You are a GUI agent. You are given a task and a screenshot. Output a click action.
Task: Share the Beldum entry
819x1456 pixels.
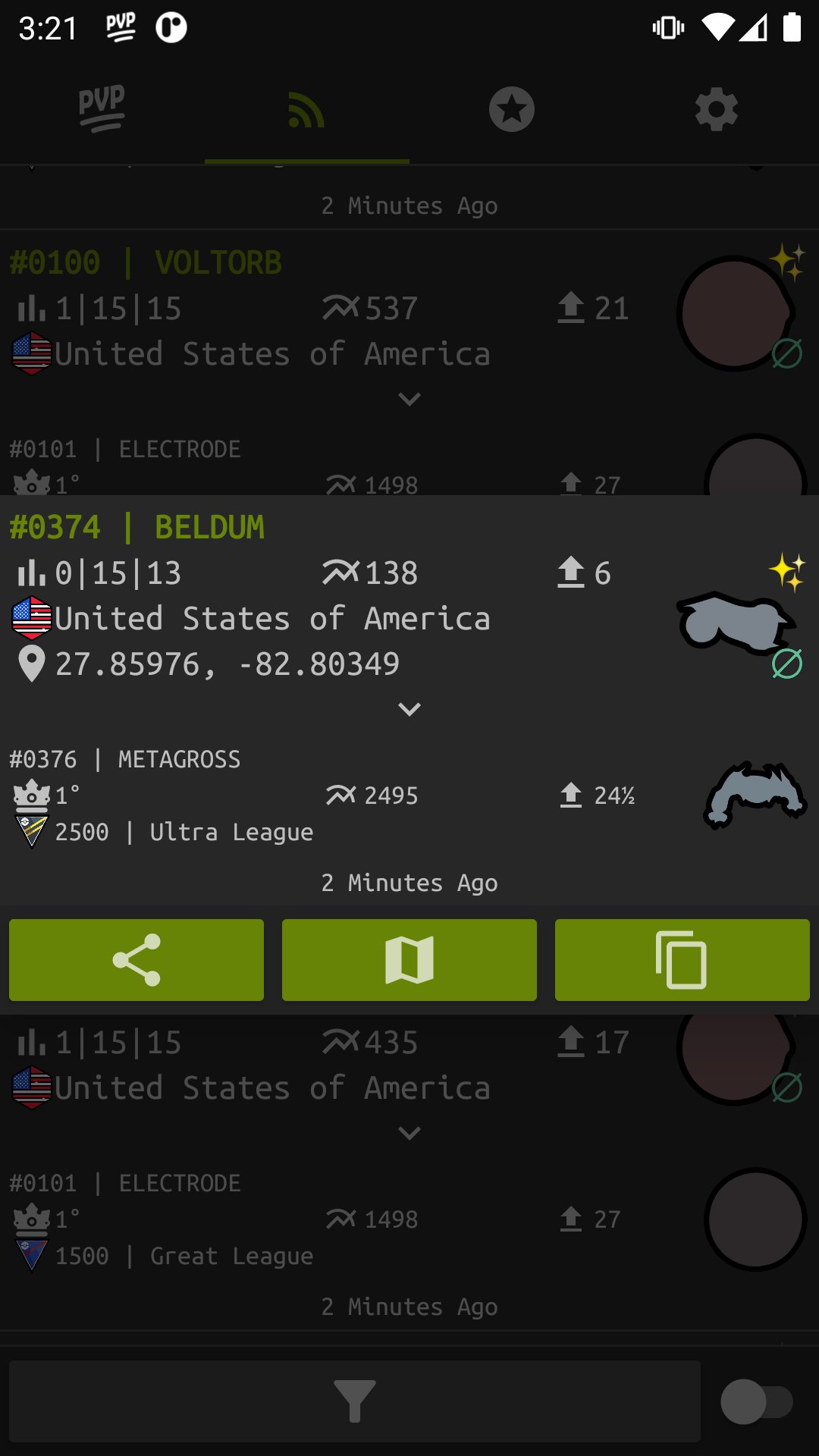pos(136,960)
